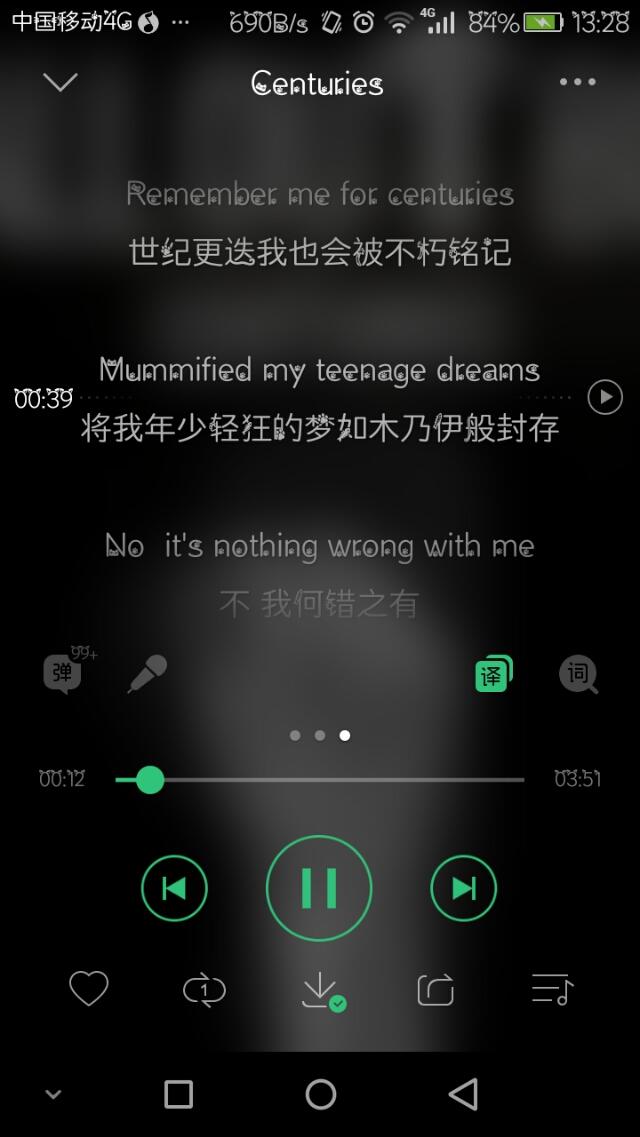The width and height of the screenshot is (640, 1137).
Task: Go to the system home screen
Action: [x=320, y=1094]
